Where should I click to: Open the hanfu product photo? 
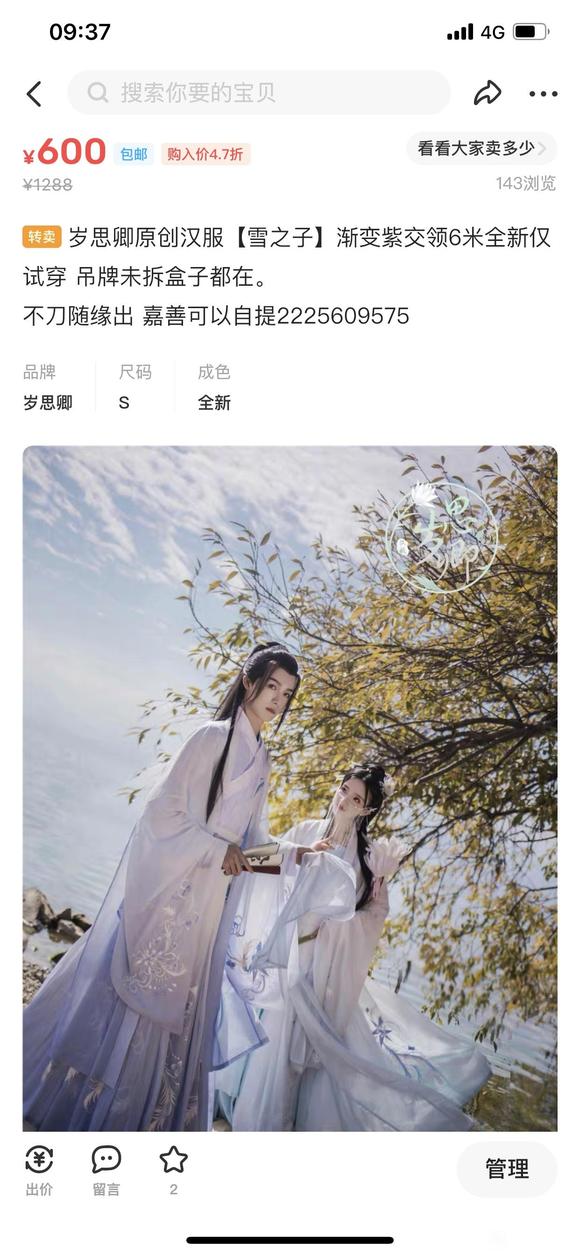290,788
